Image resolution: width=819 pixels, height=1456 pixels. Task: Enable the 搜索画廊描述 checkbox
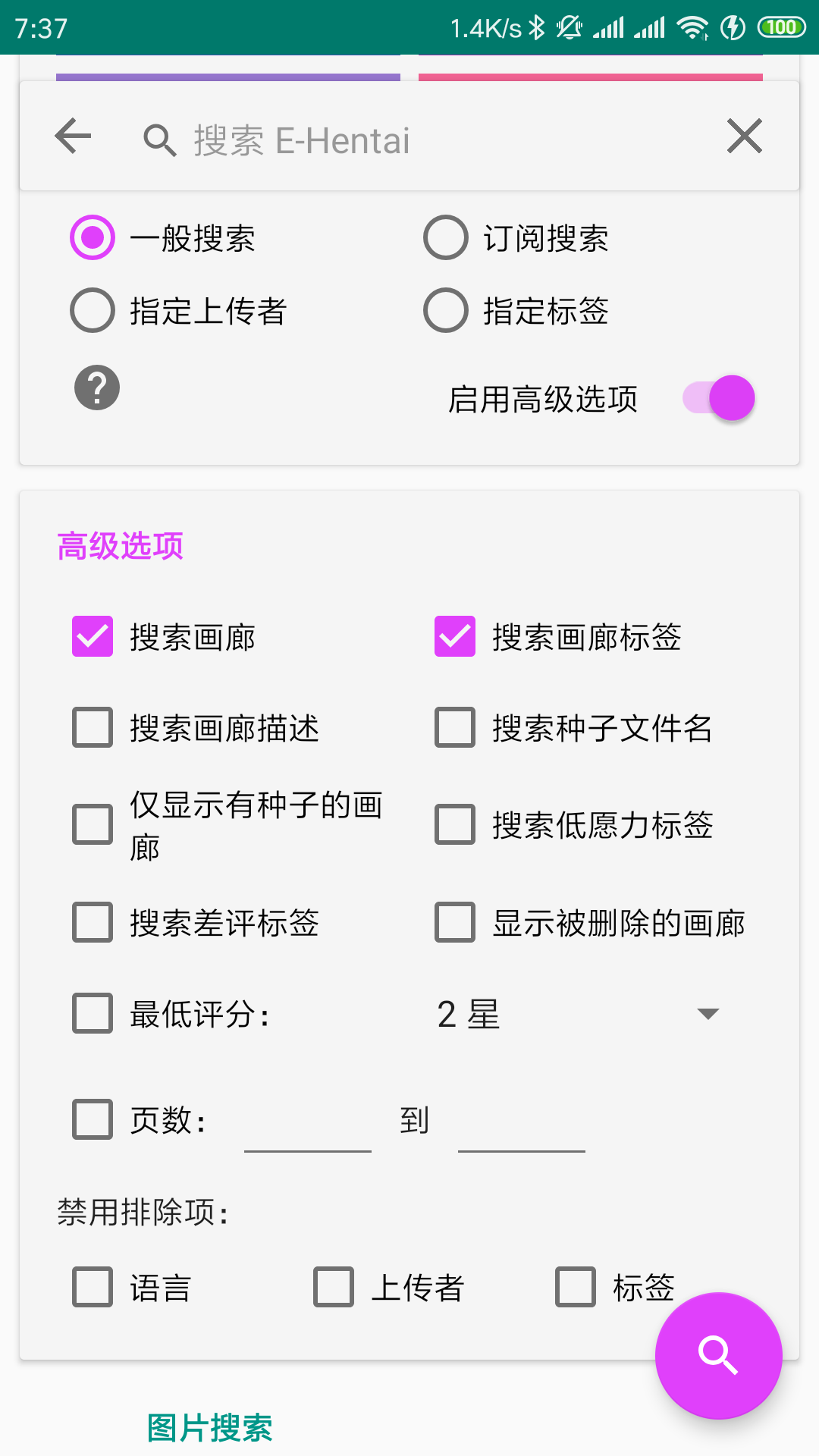(x=93, y=727)
